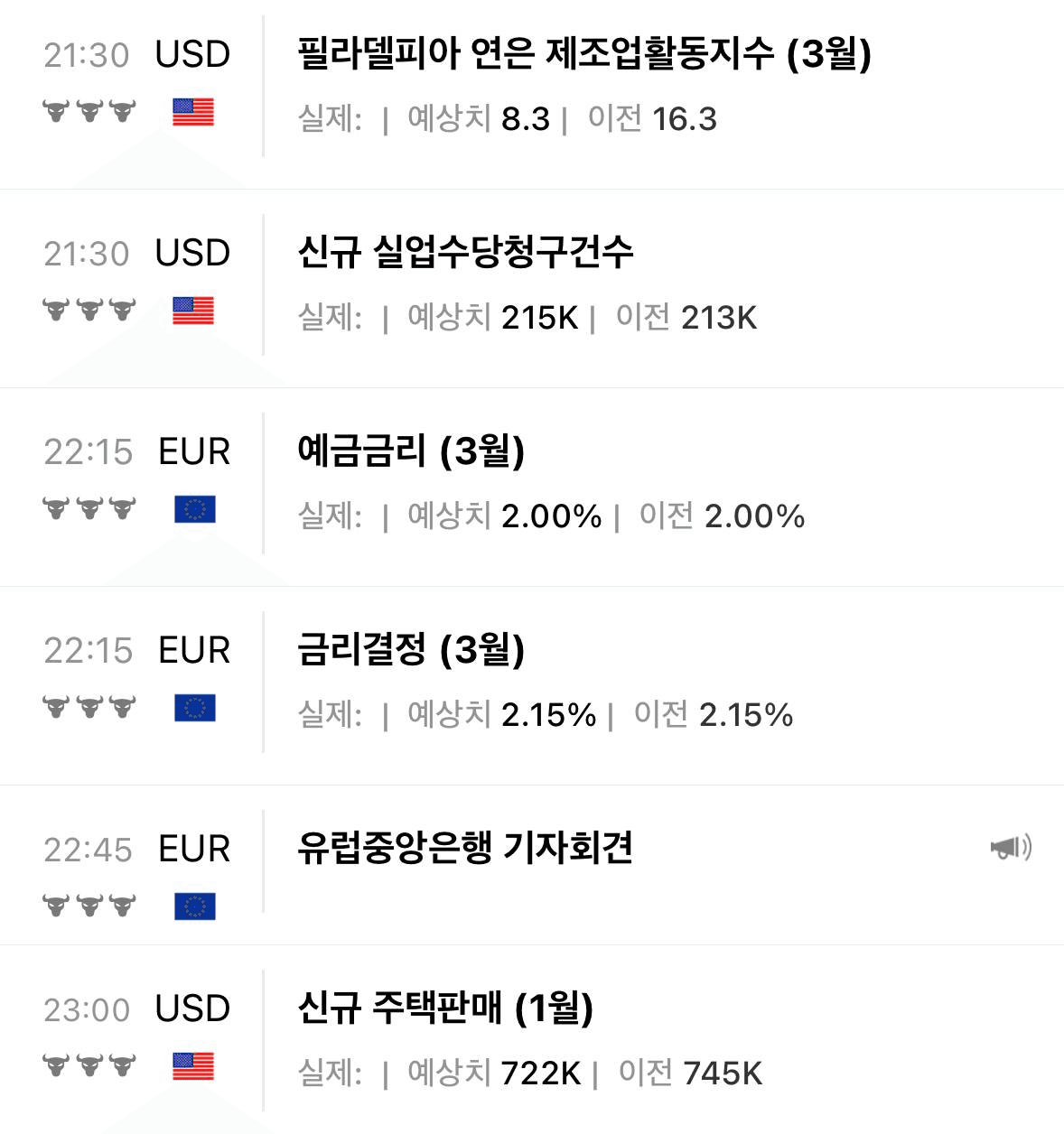View 신규 실업수당청구건수 details
Viewport: 1064px width, 1134px height.
point(465,252)
